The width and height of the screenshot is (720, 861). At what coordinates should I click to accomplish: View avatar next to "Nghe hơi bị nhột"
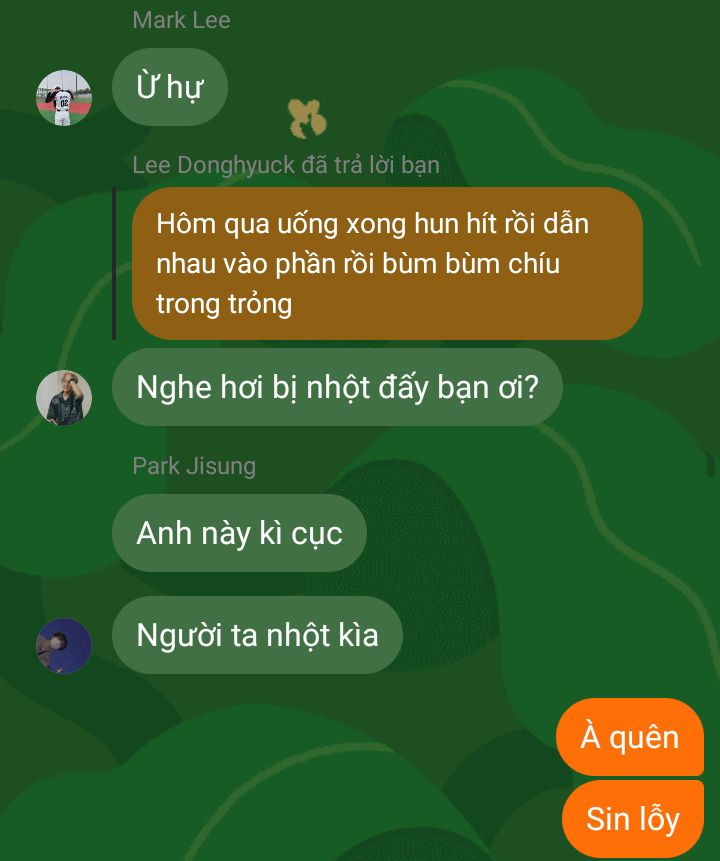pos(64,398)
